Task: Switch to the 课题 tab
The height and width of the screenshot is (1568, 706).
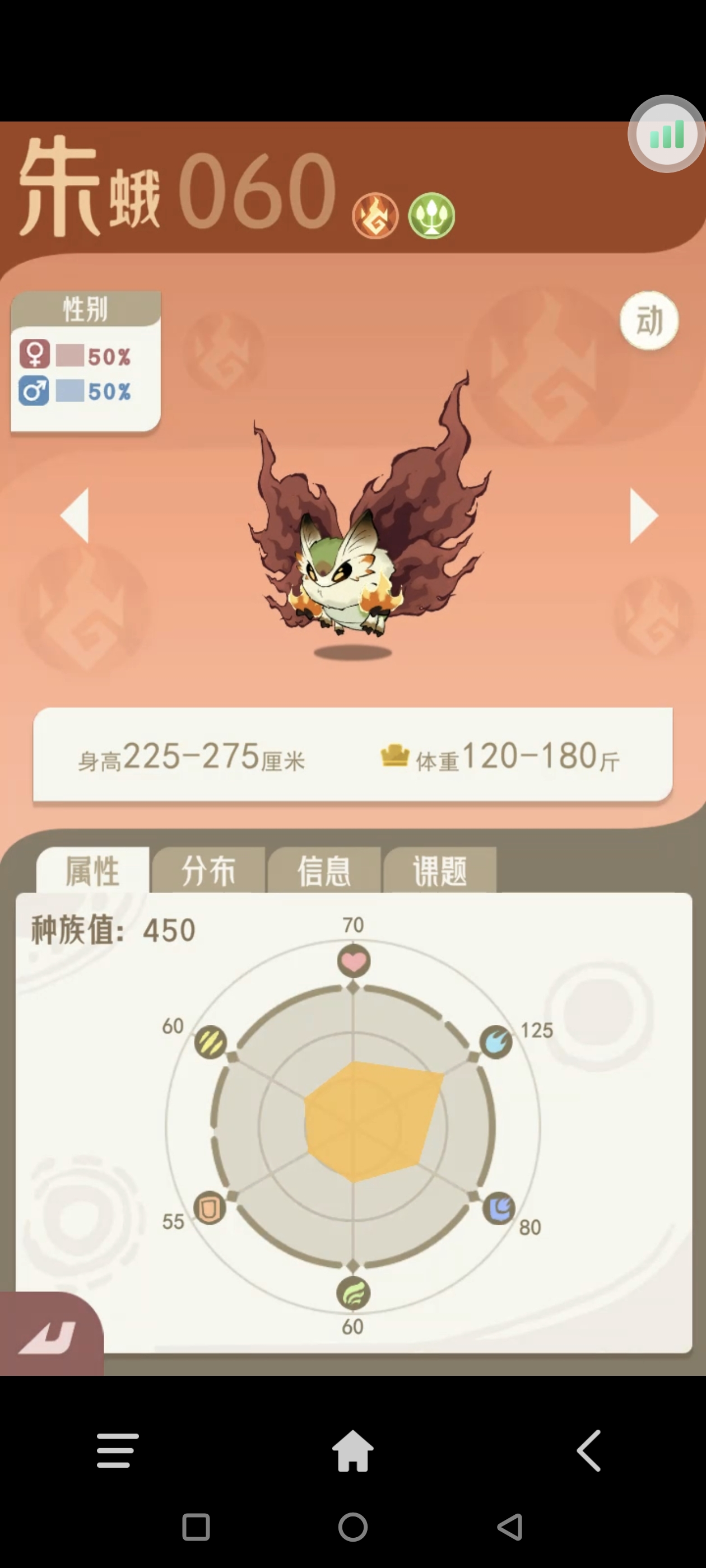Action: tap(440, 871)
